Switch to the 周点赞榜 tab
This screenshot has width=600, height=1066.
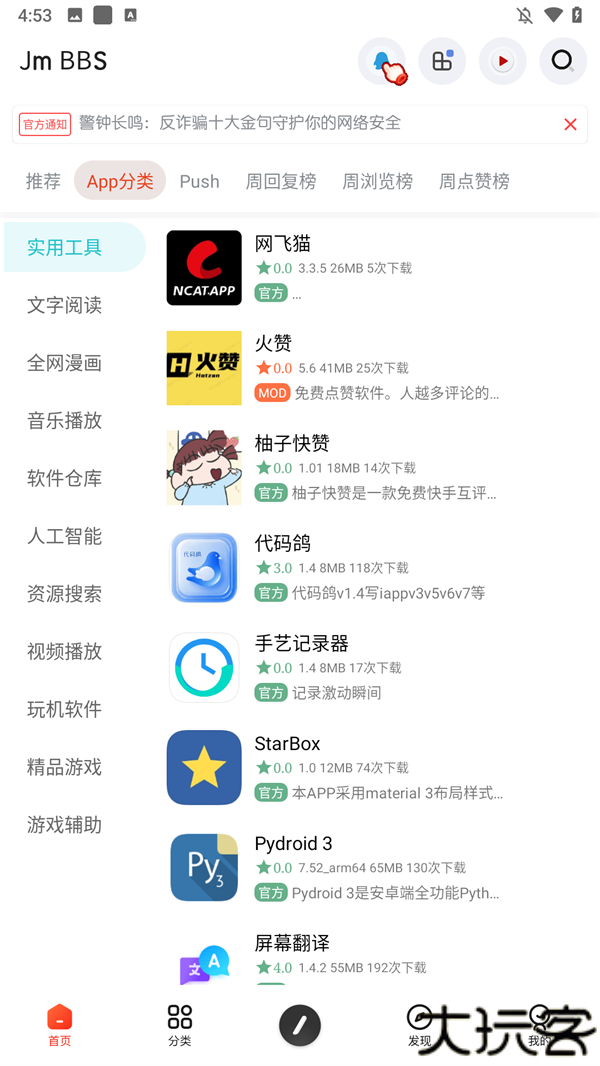[x=474, y=181]
